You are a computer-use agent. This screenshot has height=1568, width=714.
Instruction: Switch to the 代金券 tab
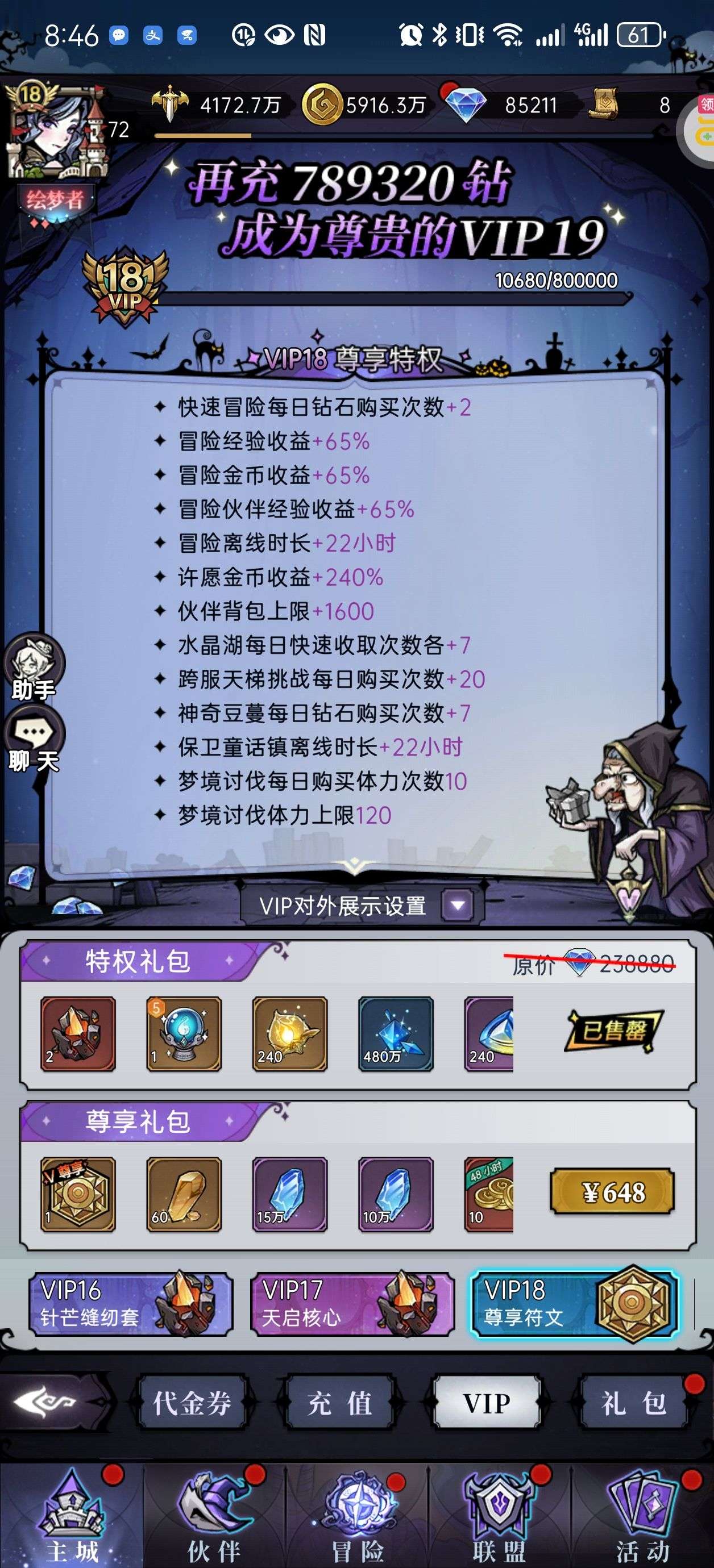[x=192, y=1403]
